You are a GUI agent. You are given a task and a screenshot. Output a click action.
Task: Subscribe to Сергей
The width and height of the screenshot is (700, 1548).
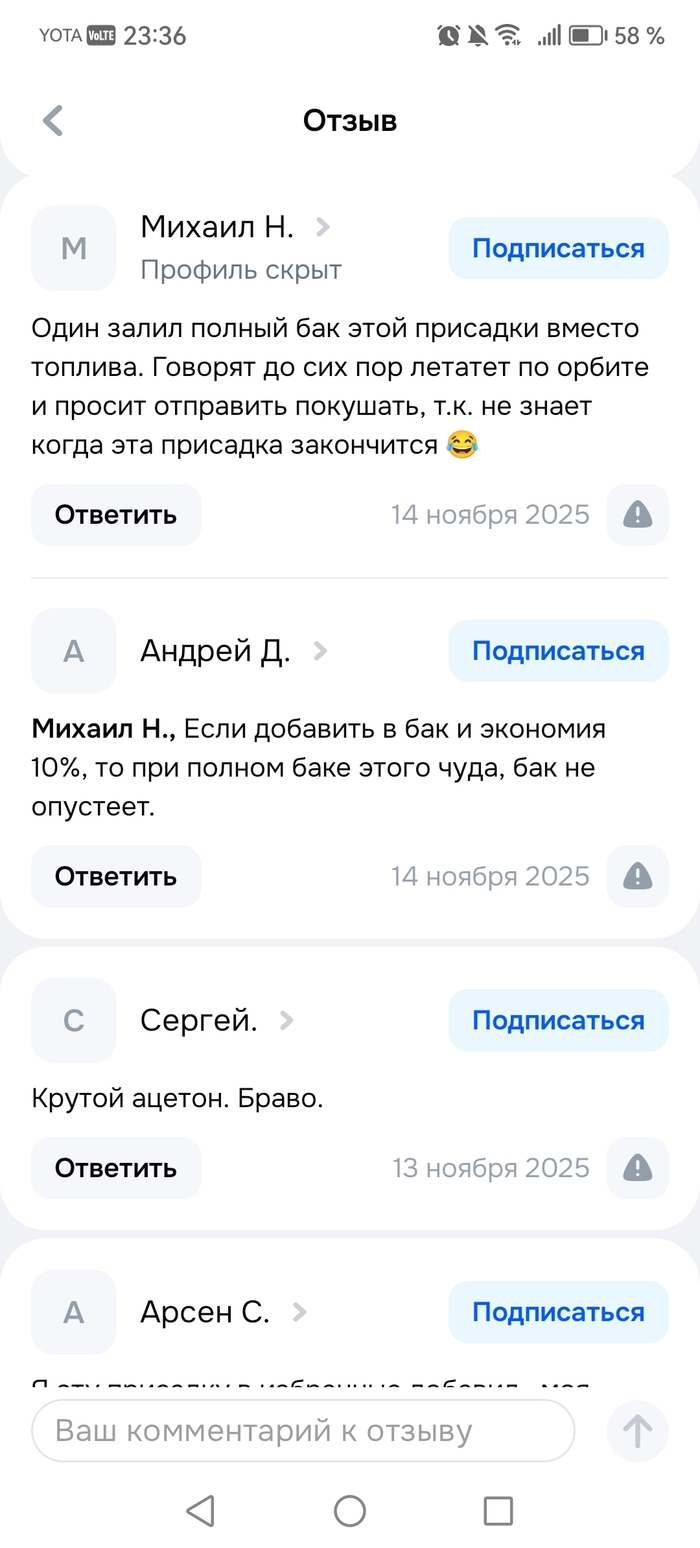click(x=558, y=1020)
